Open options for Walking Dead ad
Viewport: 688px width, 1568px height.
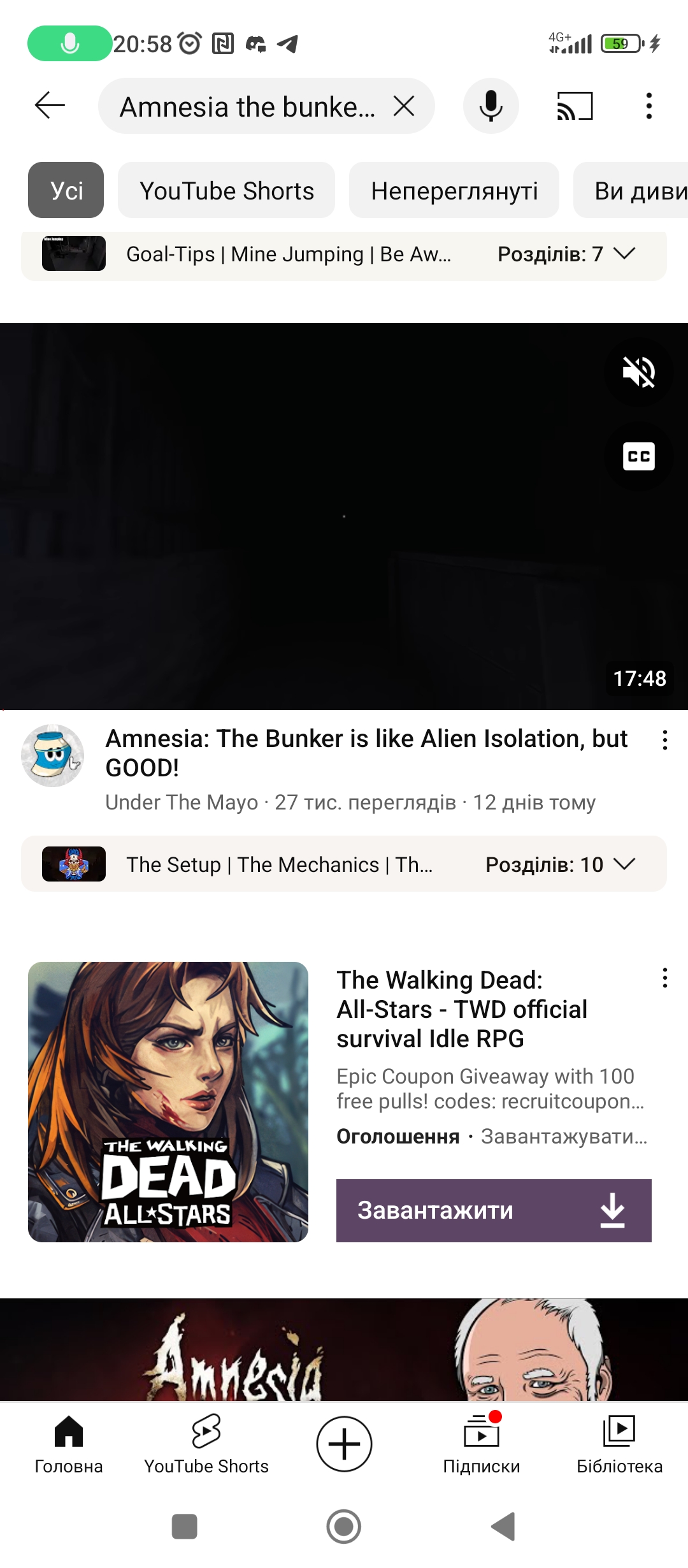click(x=664, y=978)
